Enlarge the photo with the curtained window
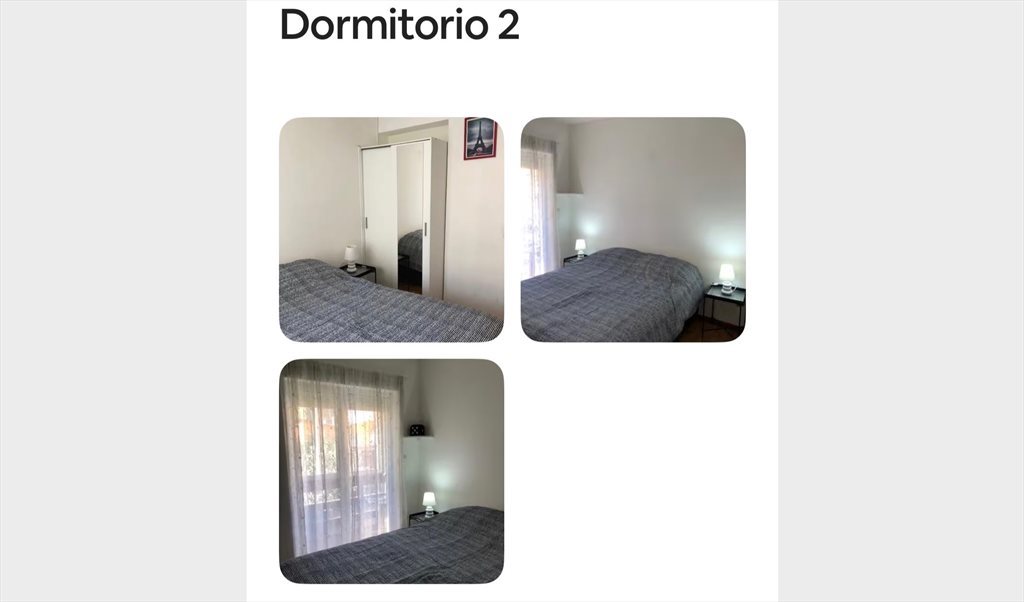The height and width of the screenshot is (602, 1024). [391, 471]
